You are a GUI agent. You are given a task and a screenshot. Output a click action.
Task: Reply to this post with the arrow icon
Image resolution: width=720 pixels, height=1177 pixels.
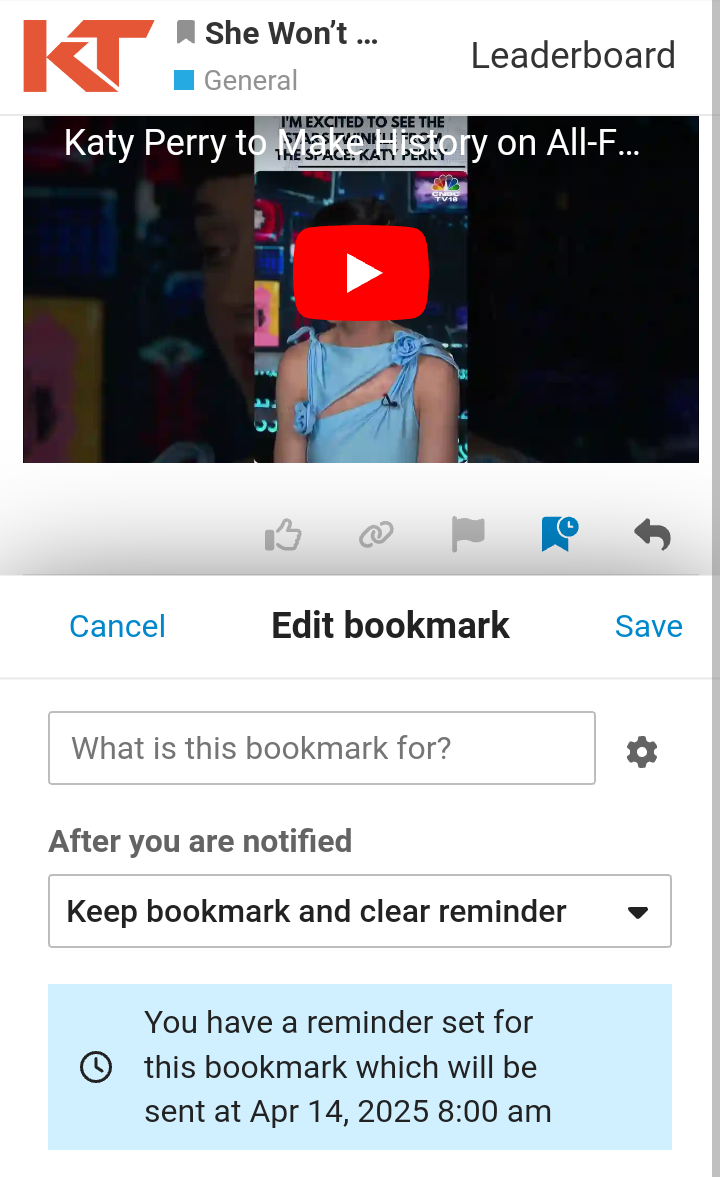(x=652, y=535)
